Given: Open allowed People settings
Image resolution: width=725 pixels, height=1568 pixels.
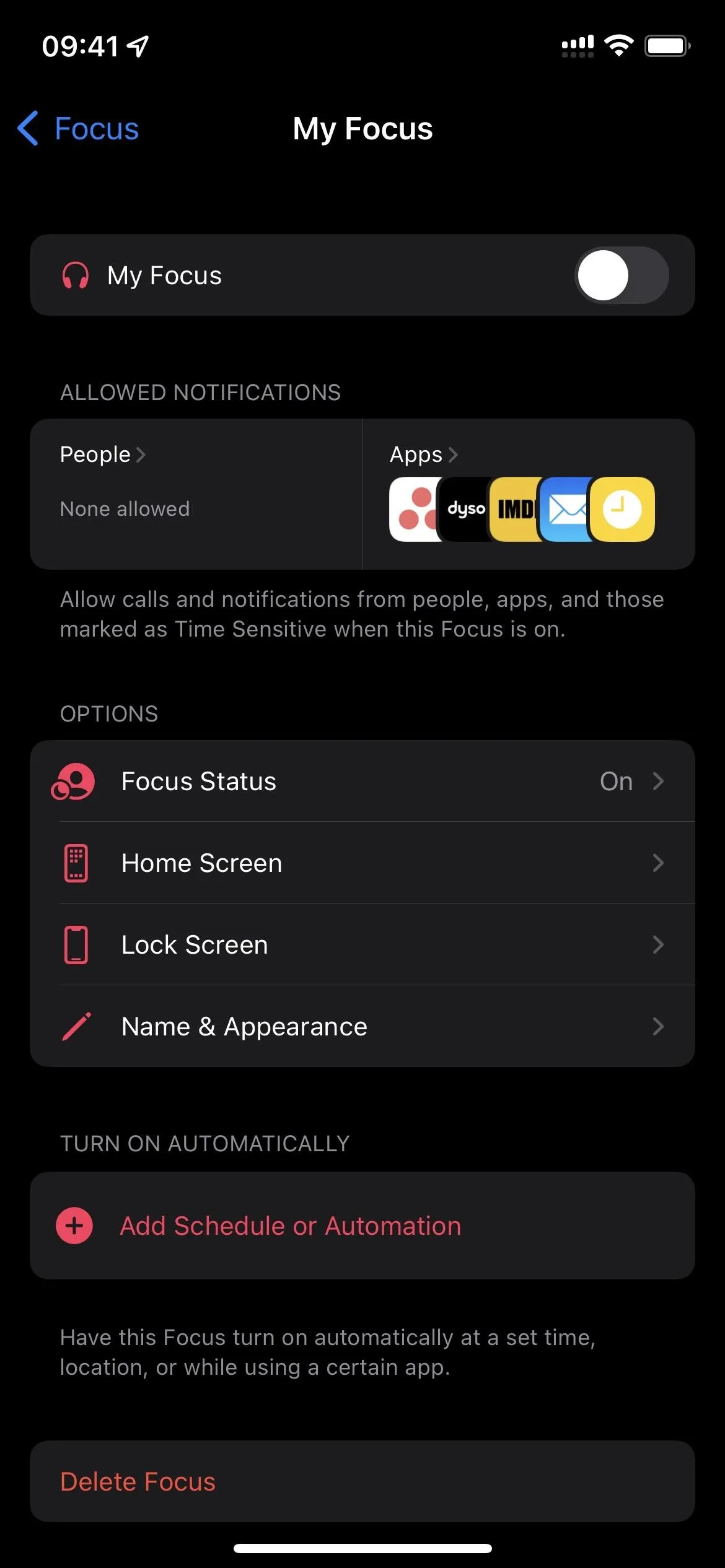Looking at the screenshot, I should point(196,494).
